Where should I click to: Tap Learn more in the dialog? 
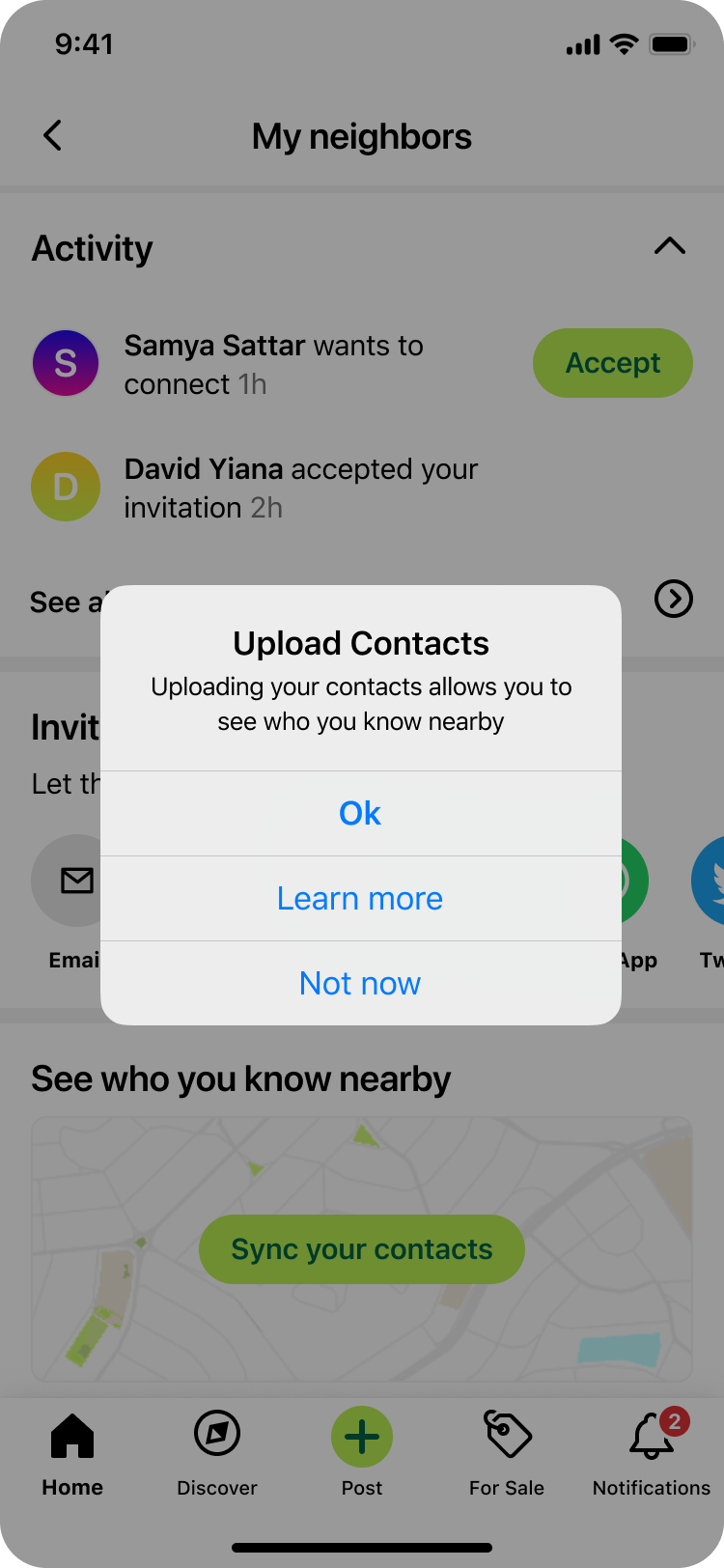[360, 898]
